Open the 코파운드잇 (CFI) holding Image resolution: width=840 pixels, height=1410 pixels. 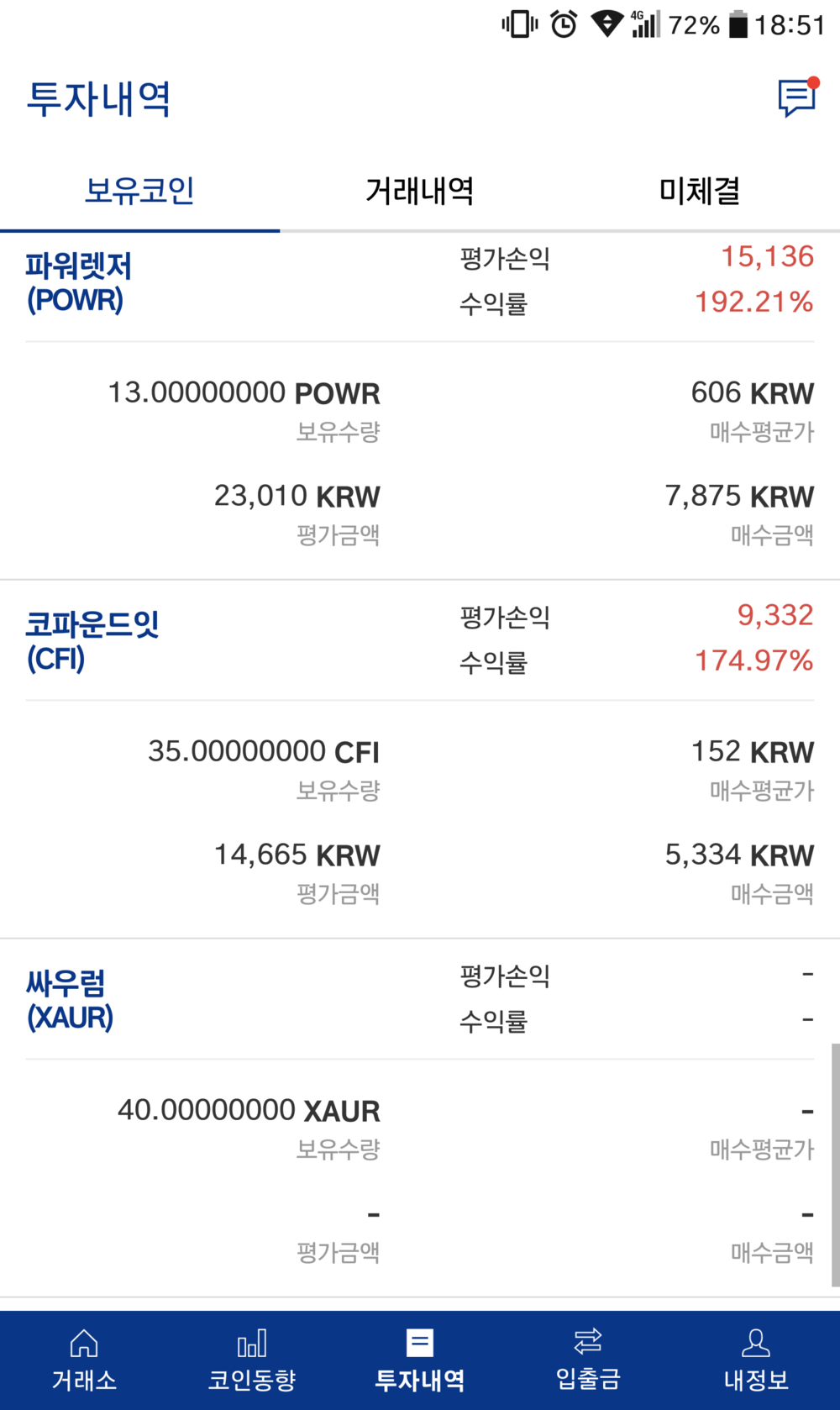pos(92,641)
